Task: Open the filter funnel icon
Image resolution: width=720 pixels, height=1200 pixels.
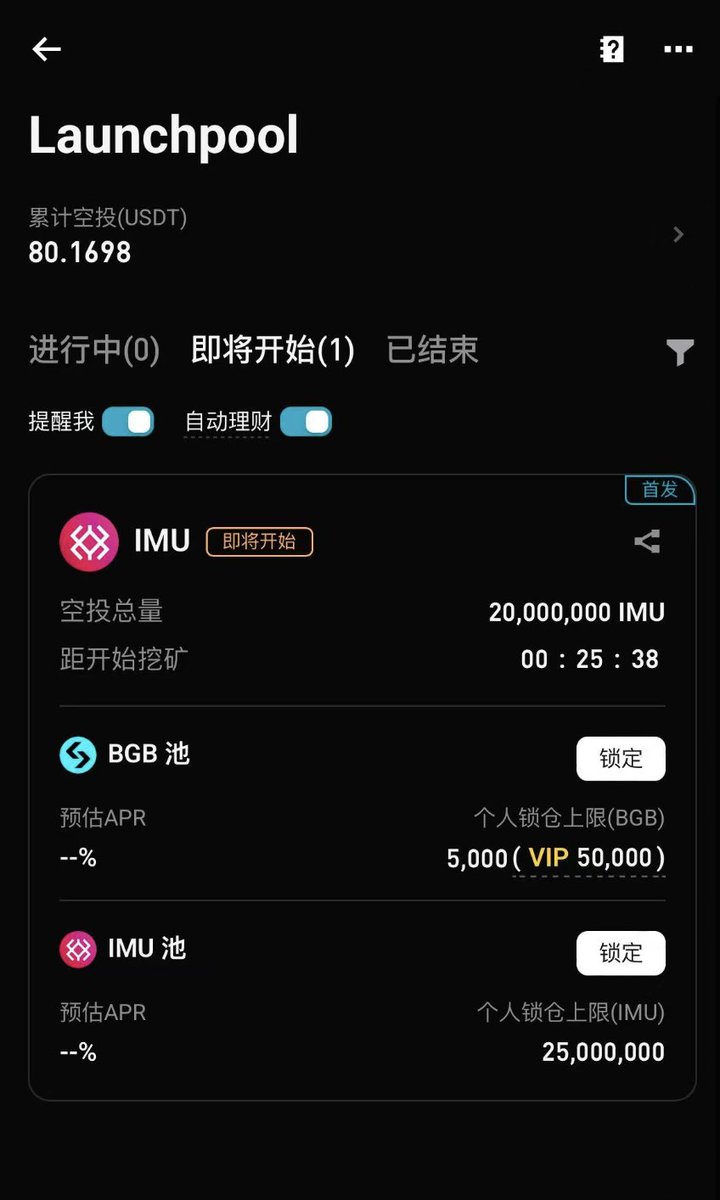Action: coord(679,352)
